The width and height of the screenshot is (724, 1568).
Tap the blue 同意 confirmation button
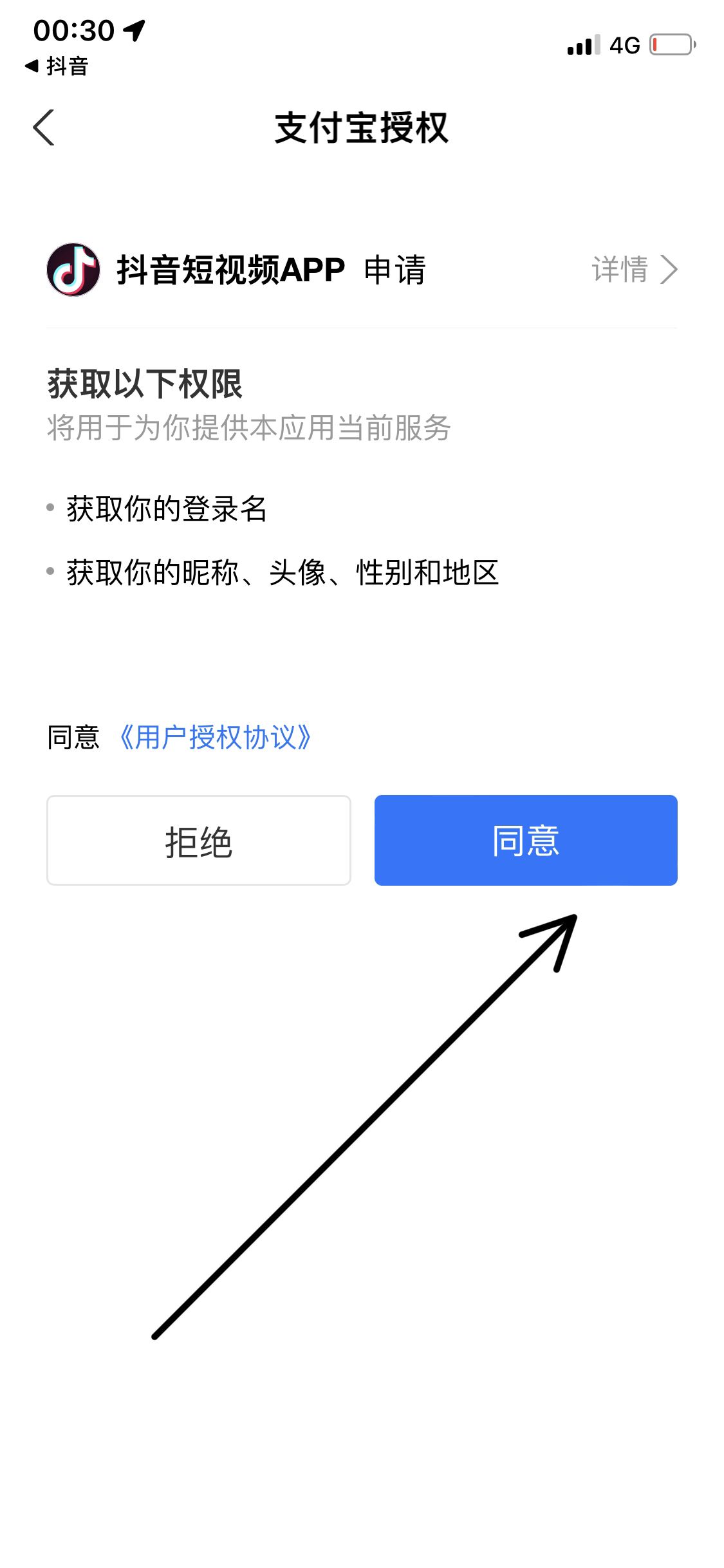[x=526, y=839]
